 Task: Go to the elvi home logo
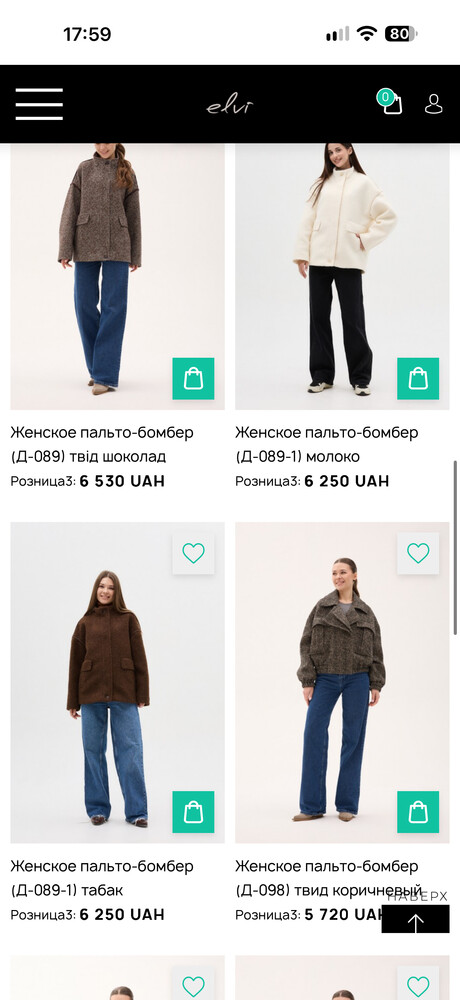230,105
